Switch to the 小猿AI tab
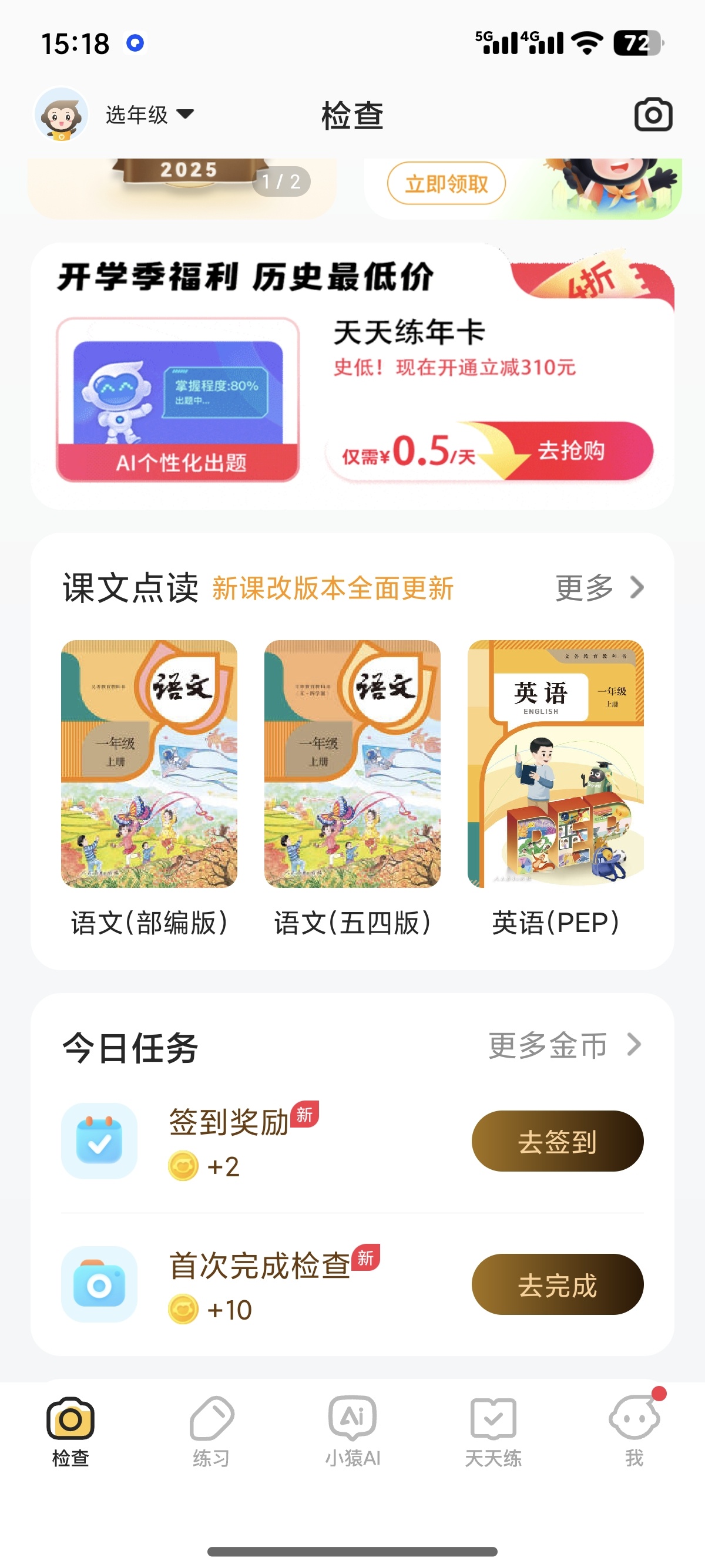705x1568 pixels. click(x=352, y=1432)
